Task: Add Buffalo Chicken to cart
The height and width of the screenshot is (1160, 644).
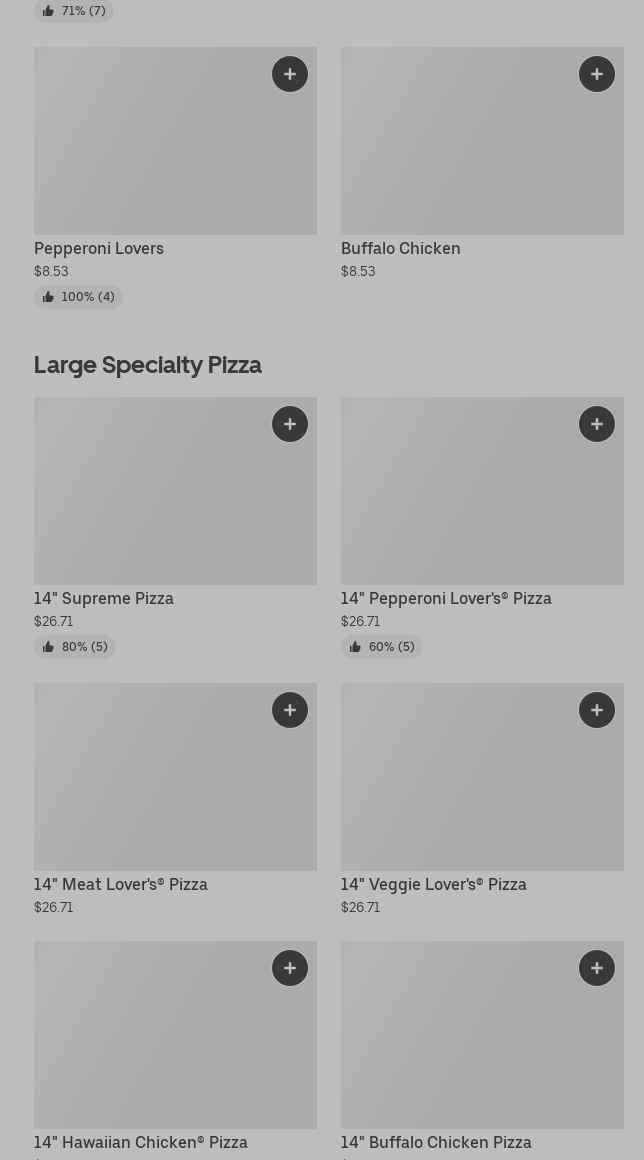Action: 597,74
